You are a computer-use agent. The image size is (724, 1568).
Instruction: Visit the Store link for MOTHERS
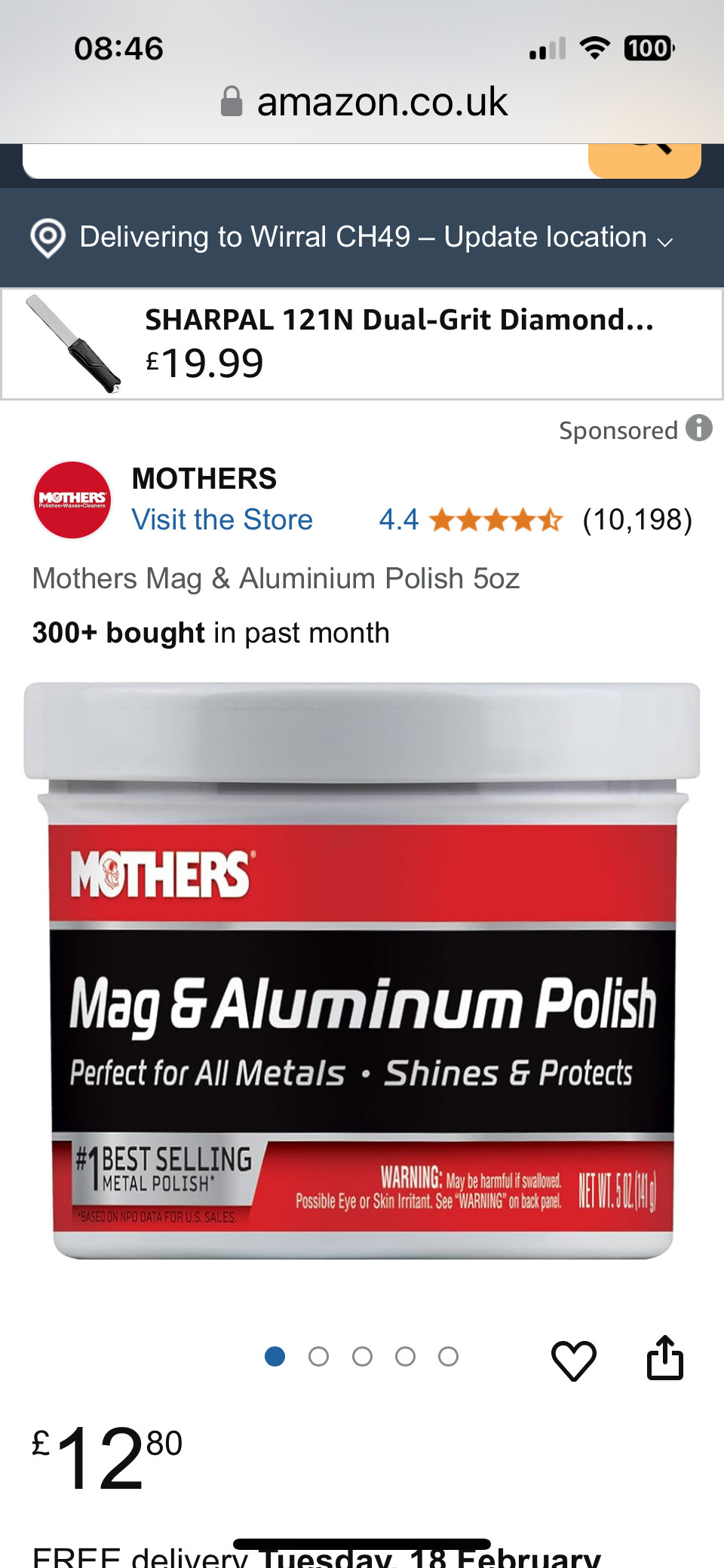pyautogui.click(x=222, y=520)
